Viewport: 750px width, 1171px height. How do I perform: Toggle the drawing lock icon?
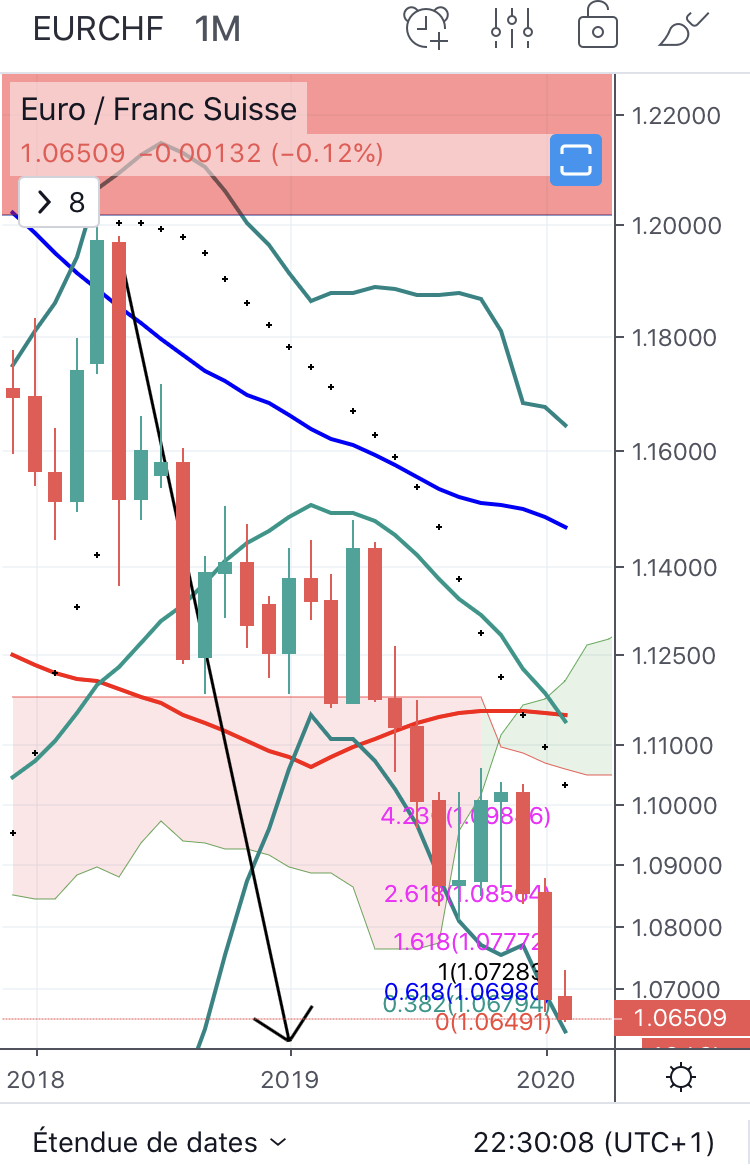597,28
